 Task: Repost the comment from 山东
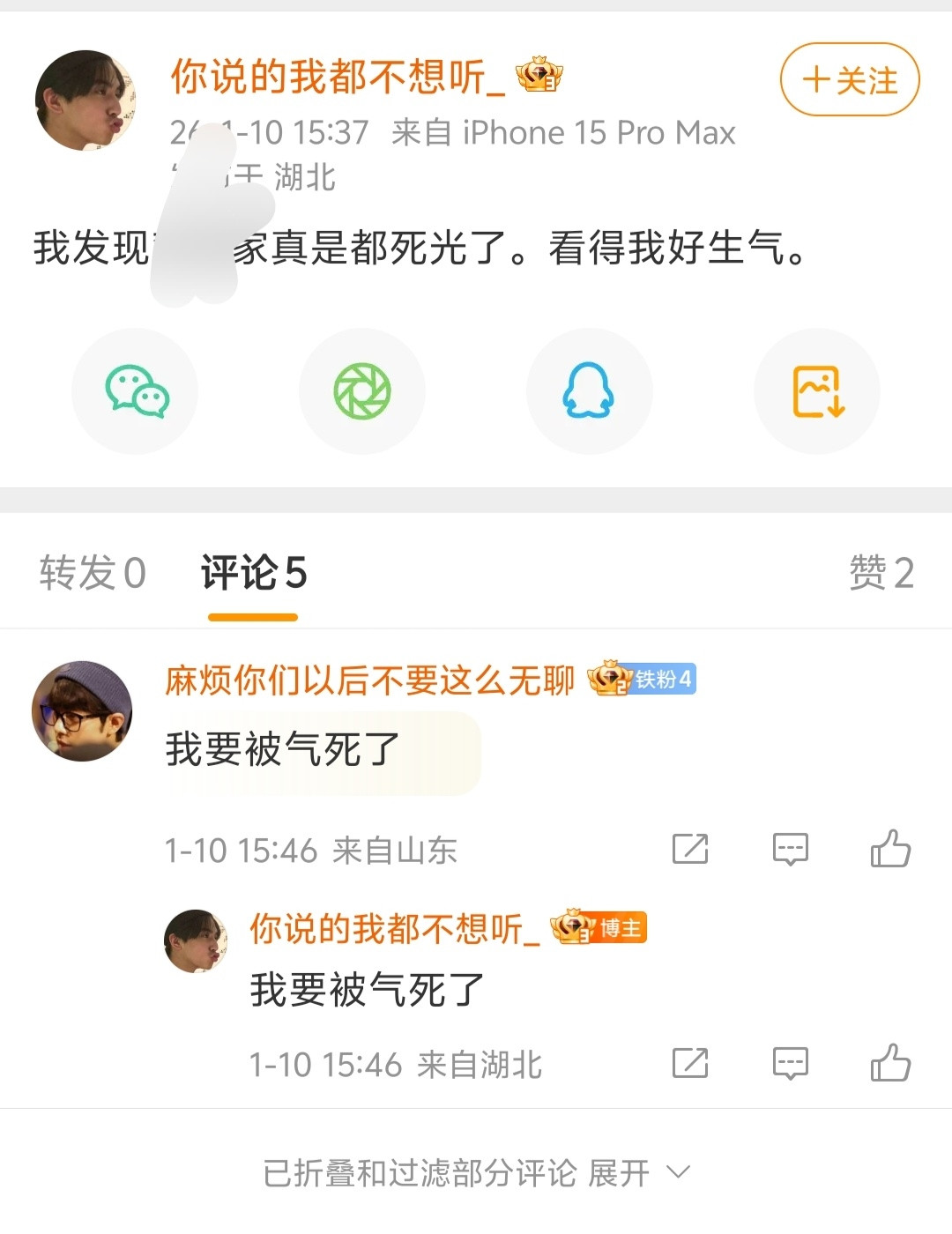coord(690,849)
